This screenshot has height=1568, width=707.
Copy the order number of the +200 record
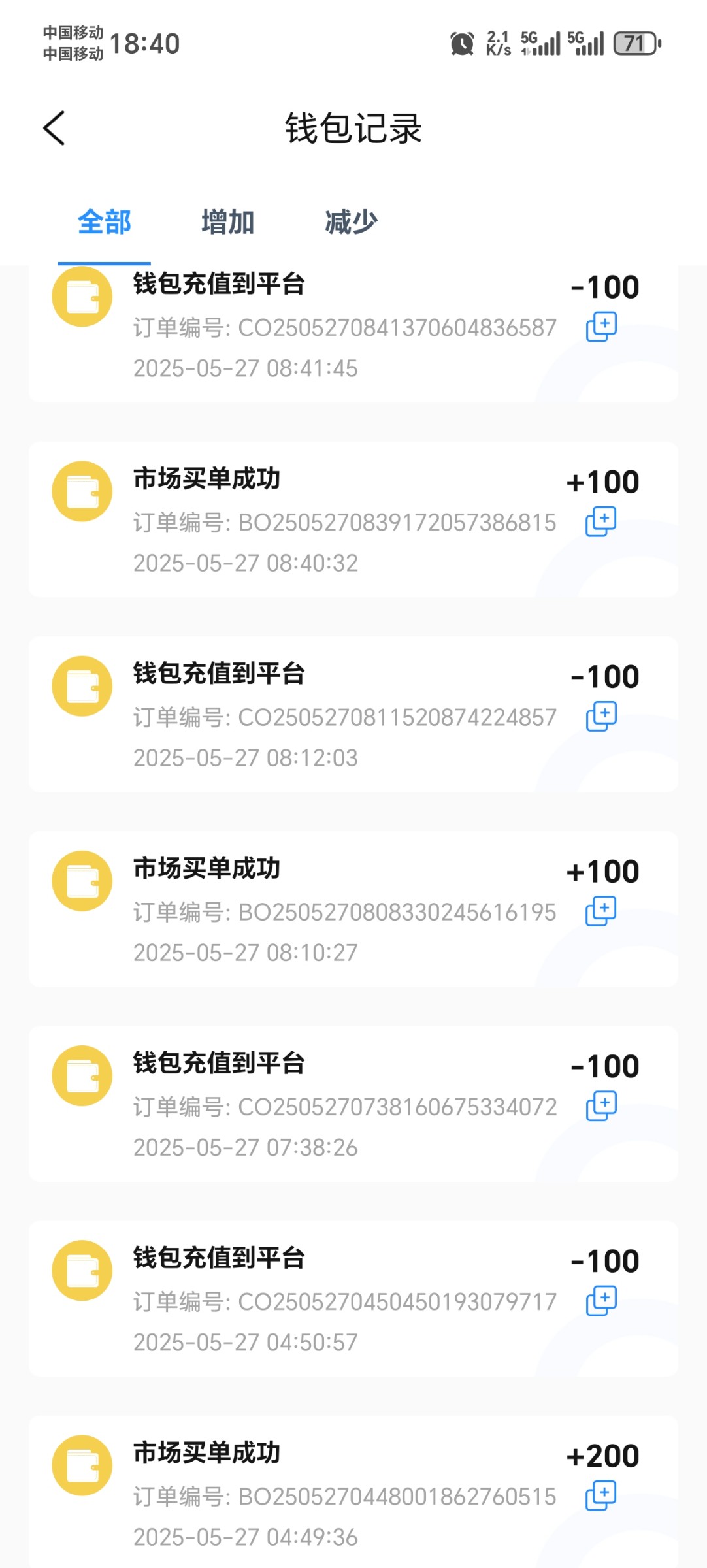(x=601, y=1495)
